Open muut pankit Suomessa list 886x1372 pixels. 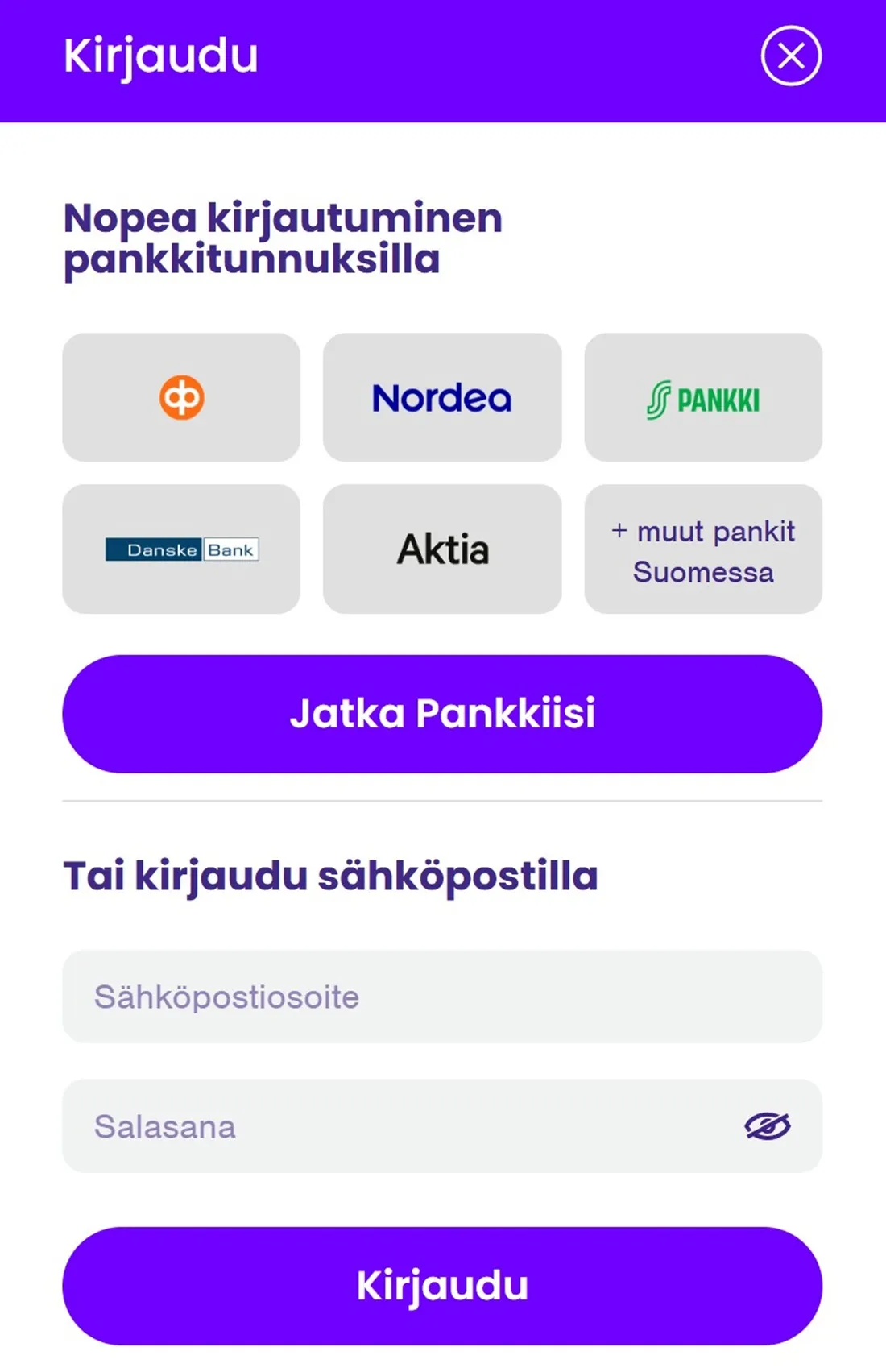703,549
